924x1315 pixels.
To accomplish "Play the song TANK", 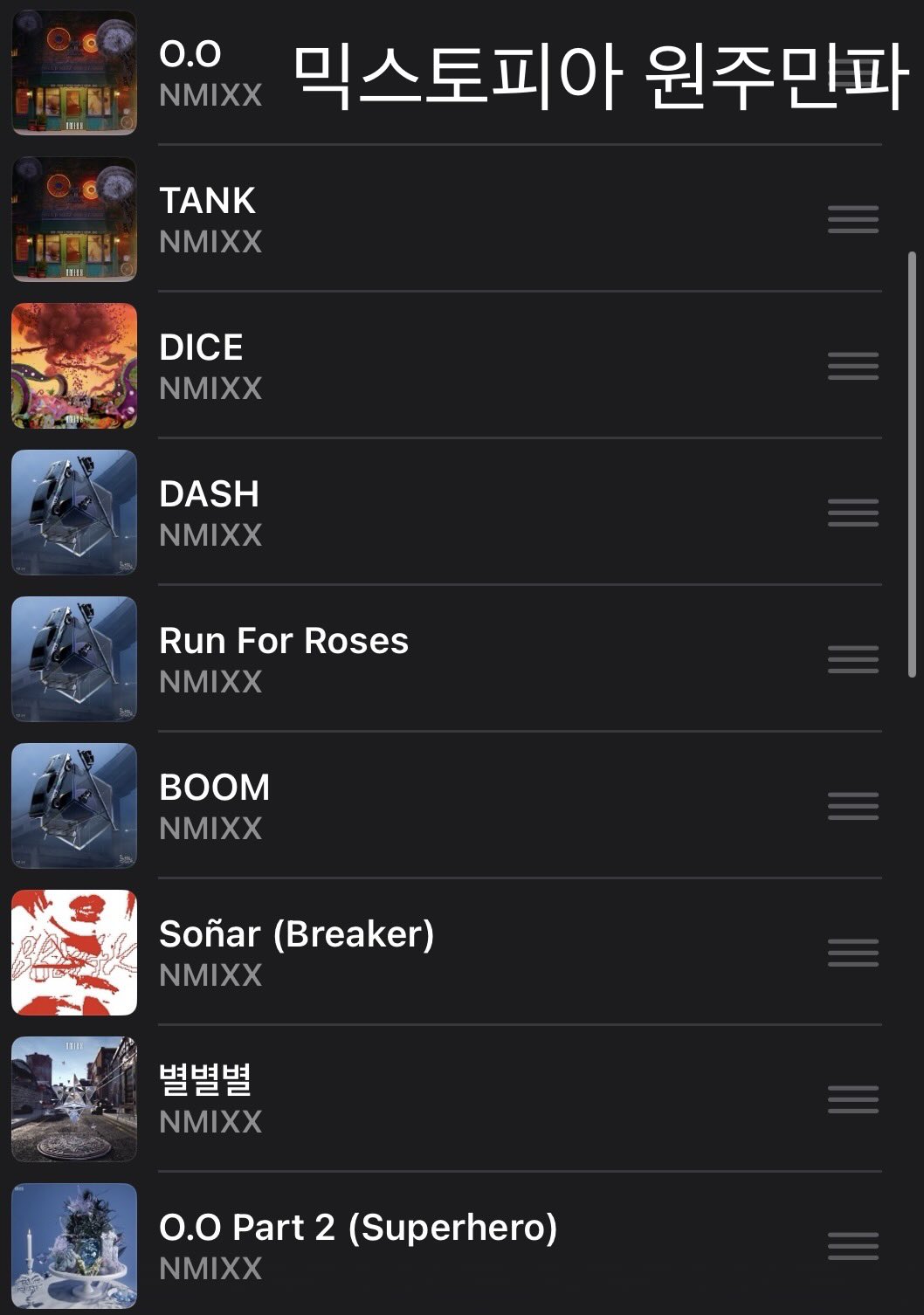I will pos(208,202).
